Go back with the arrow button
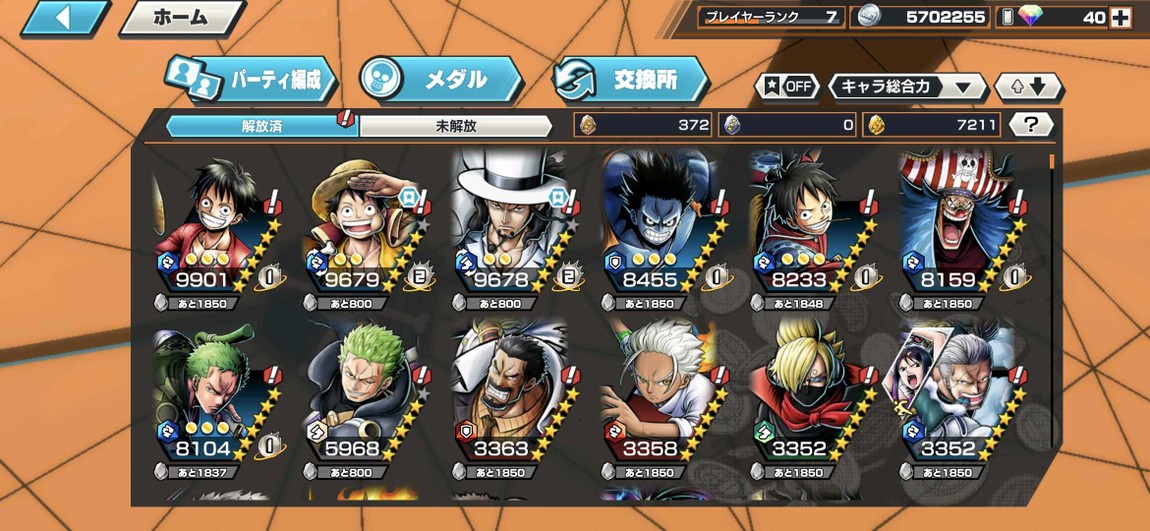The image size is (1150, 531). 63,18
